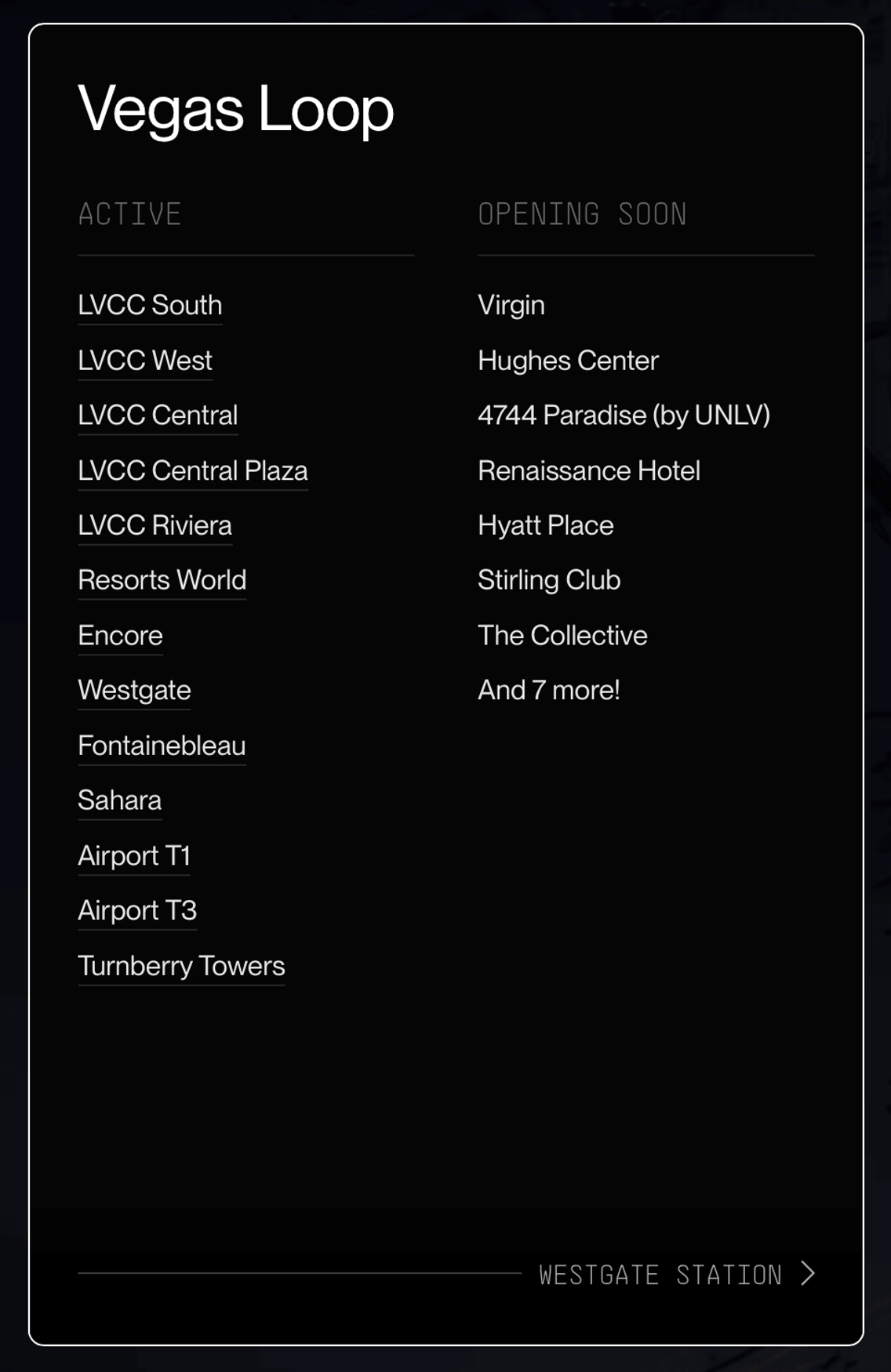
Task: Open the LVCC West station link
Action: (x=145, y=361)
